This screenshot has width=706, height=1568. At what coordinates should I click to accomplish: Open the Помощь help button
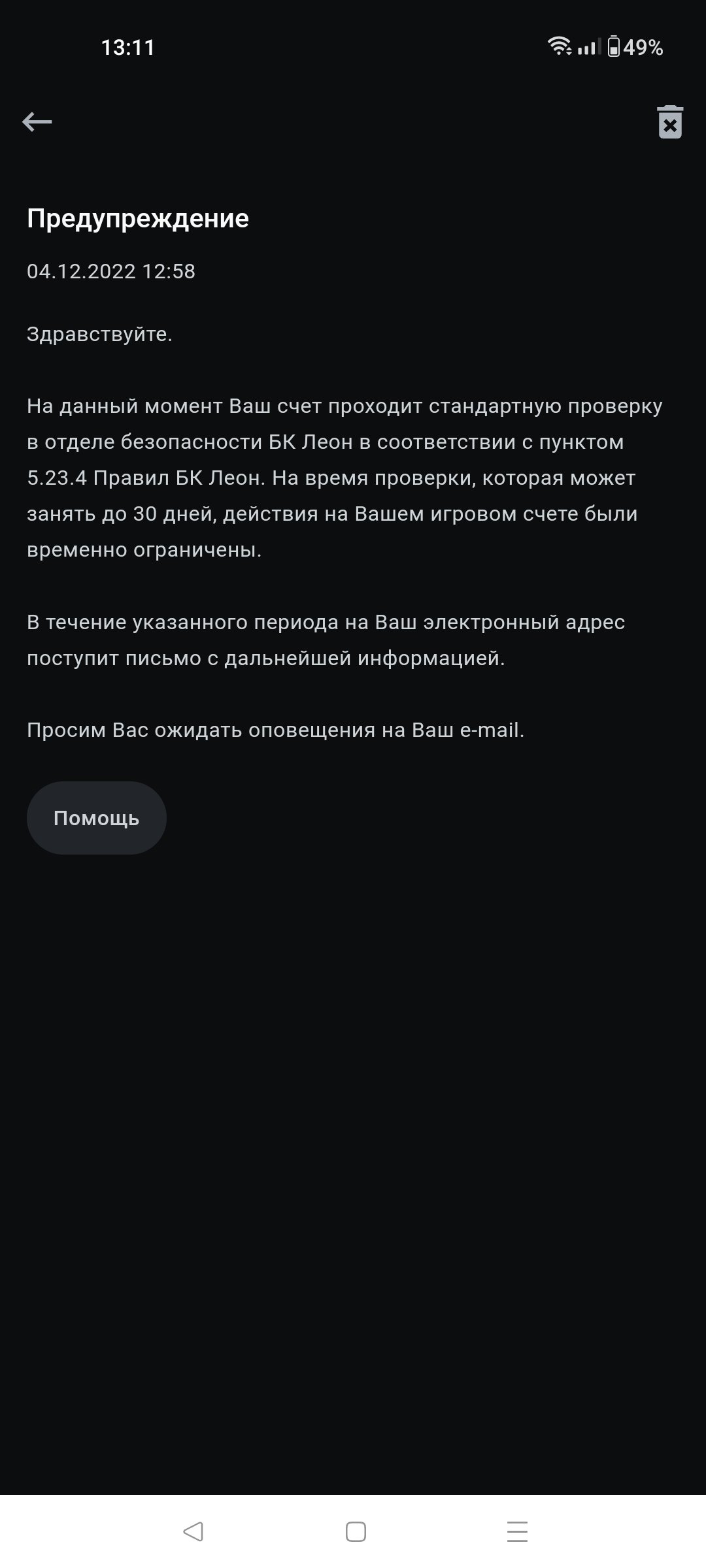point(97,818)
